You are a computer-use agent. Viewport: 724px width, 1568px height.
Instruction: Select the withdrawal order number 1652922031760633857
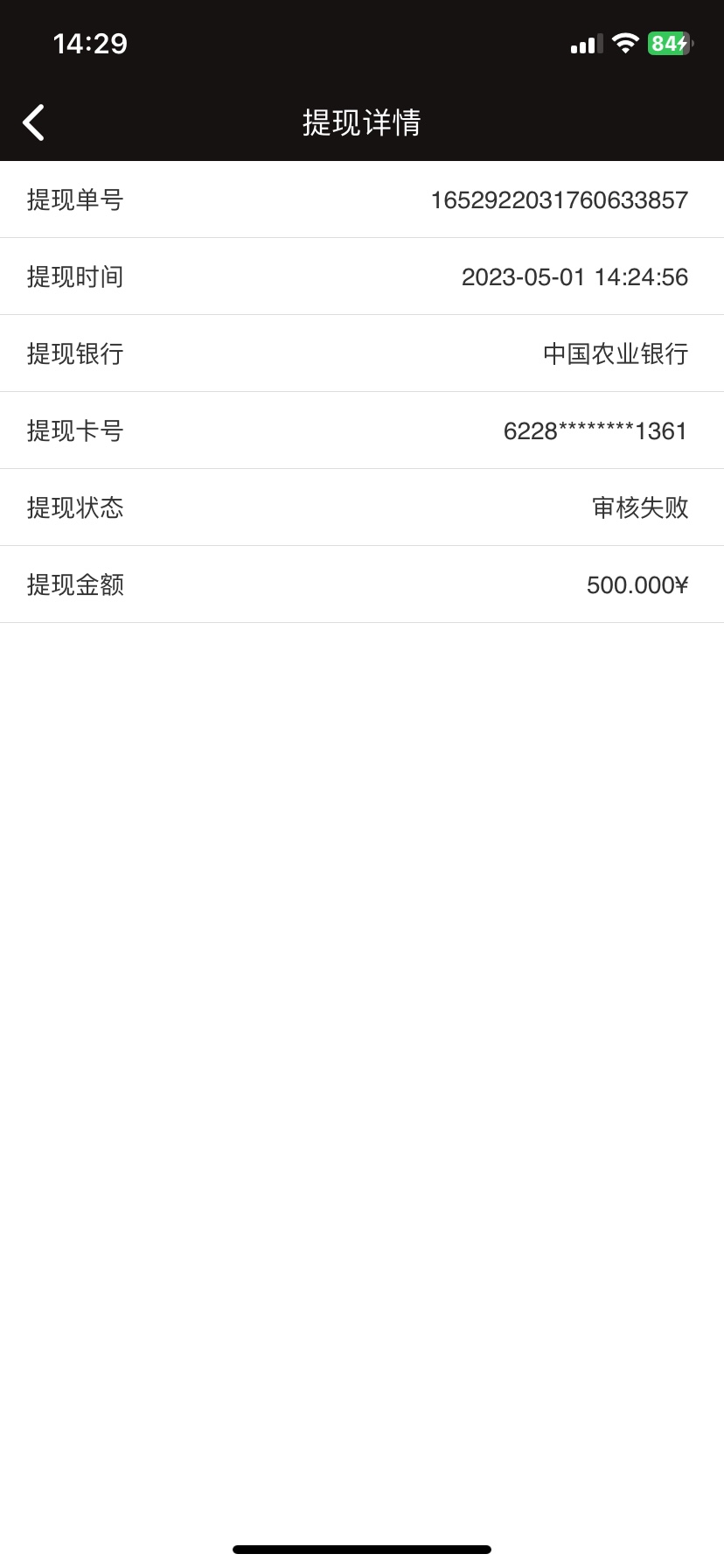point(560,199)
